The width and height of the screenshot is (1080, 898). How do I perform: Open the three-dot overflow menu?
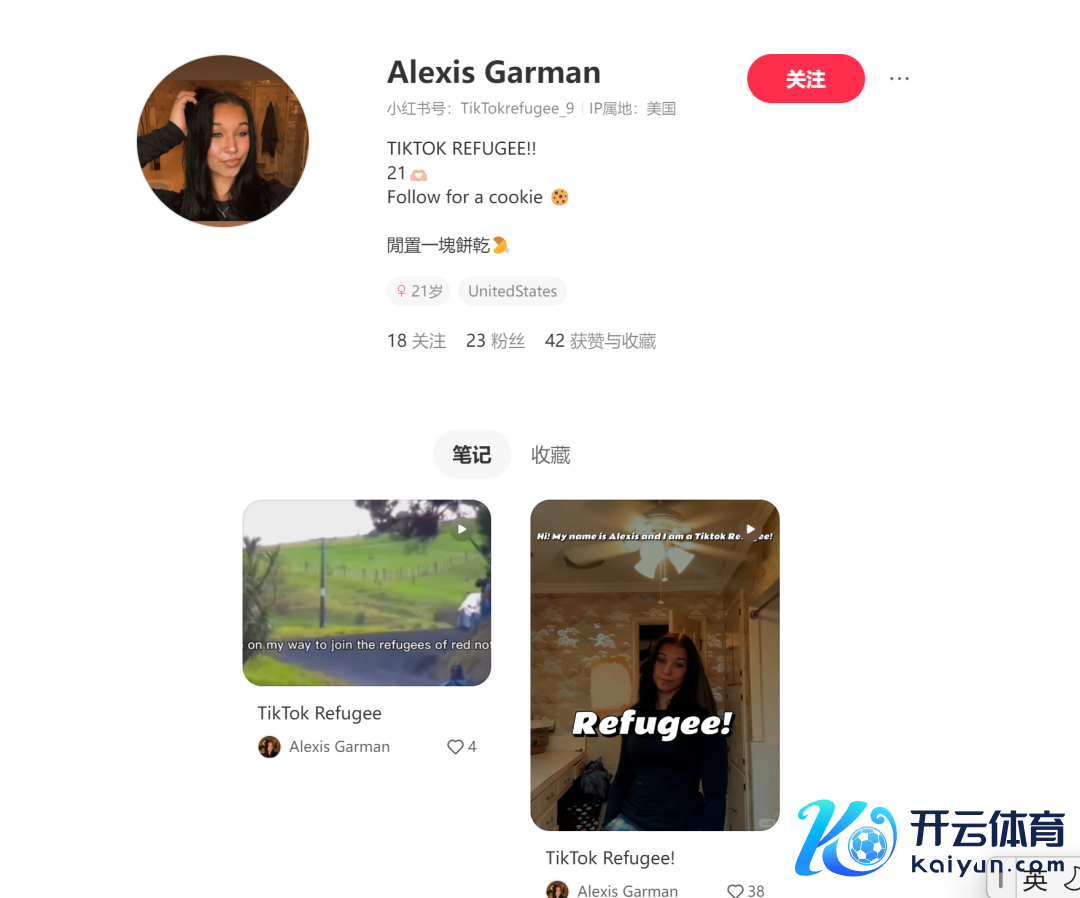(x=899, y=79)
